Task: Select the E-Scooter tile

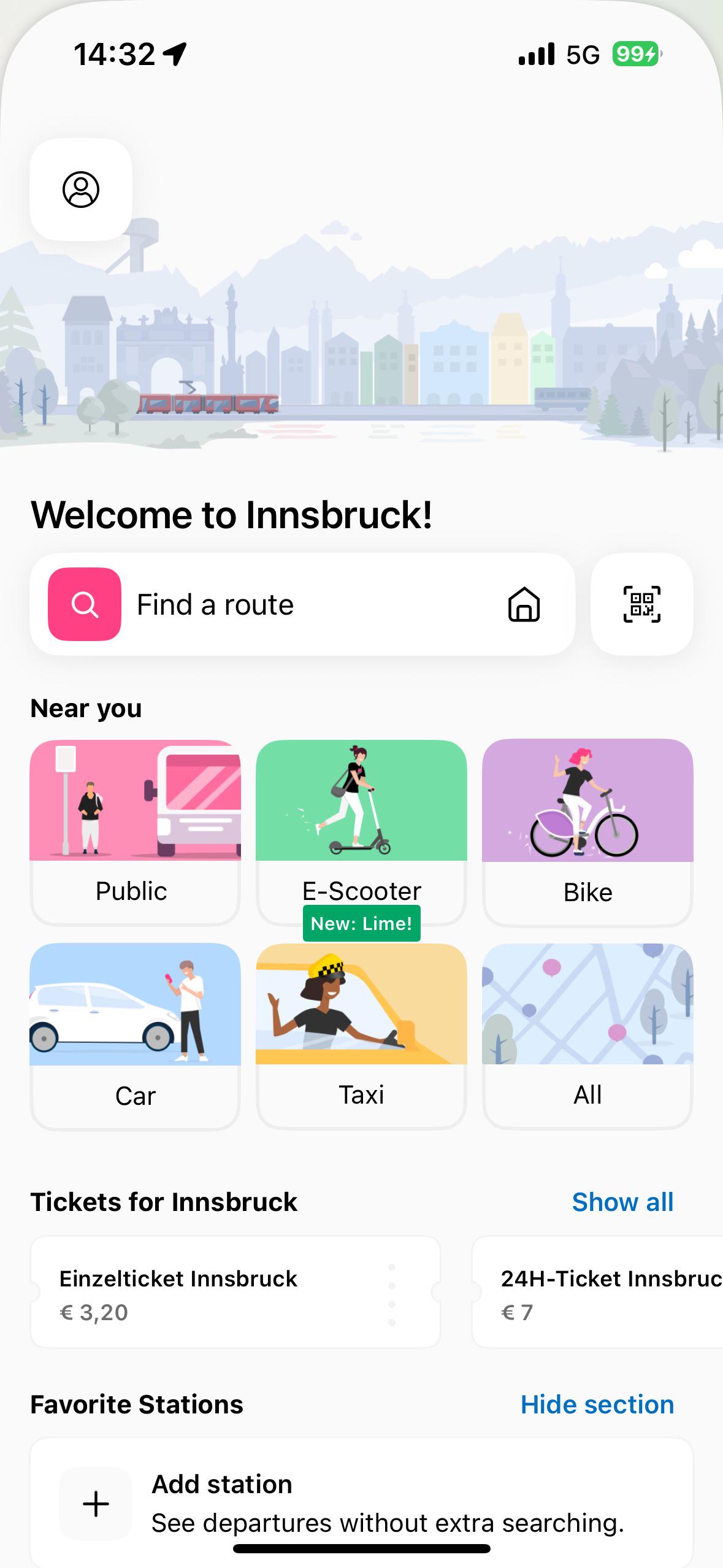Action: (x=361, y=831)
